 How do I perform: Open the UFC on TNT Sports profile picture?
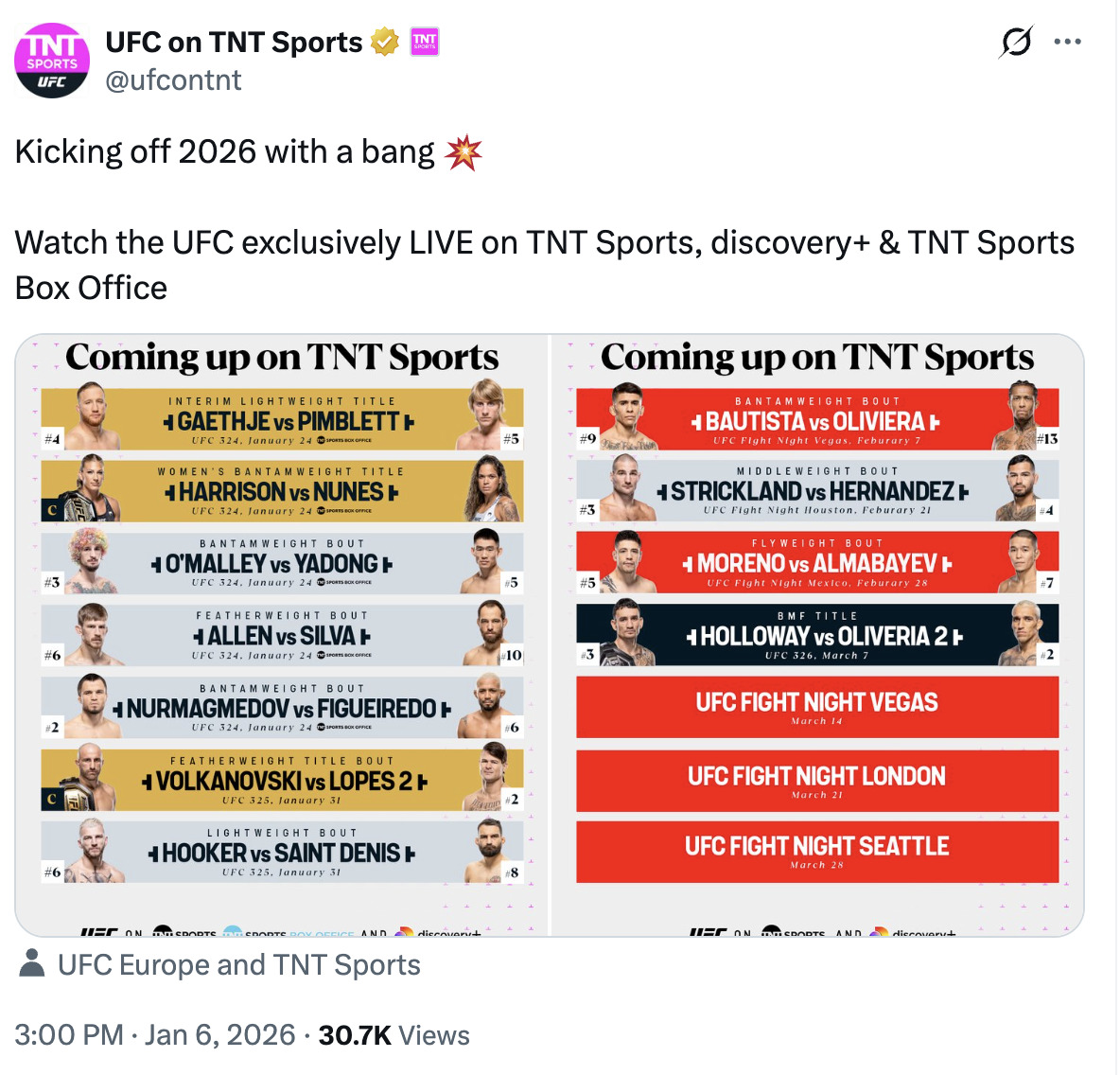(52, 61)
